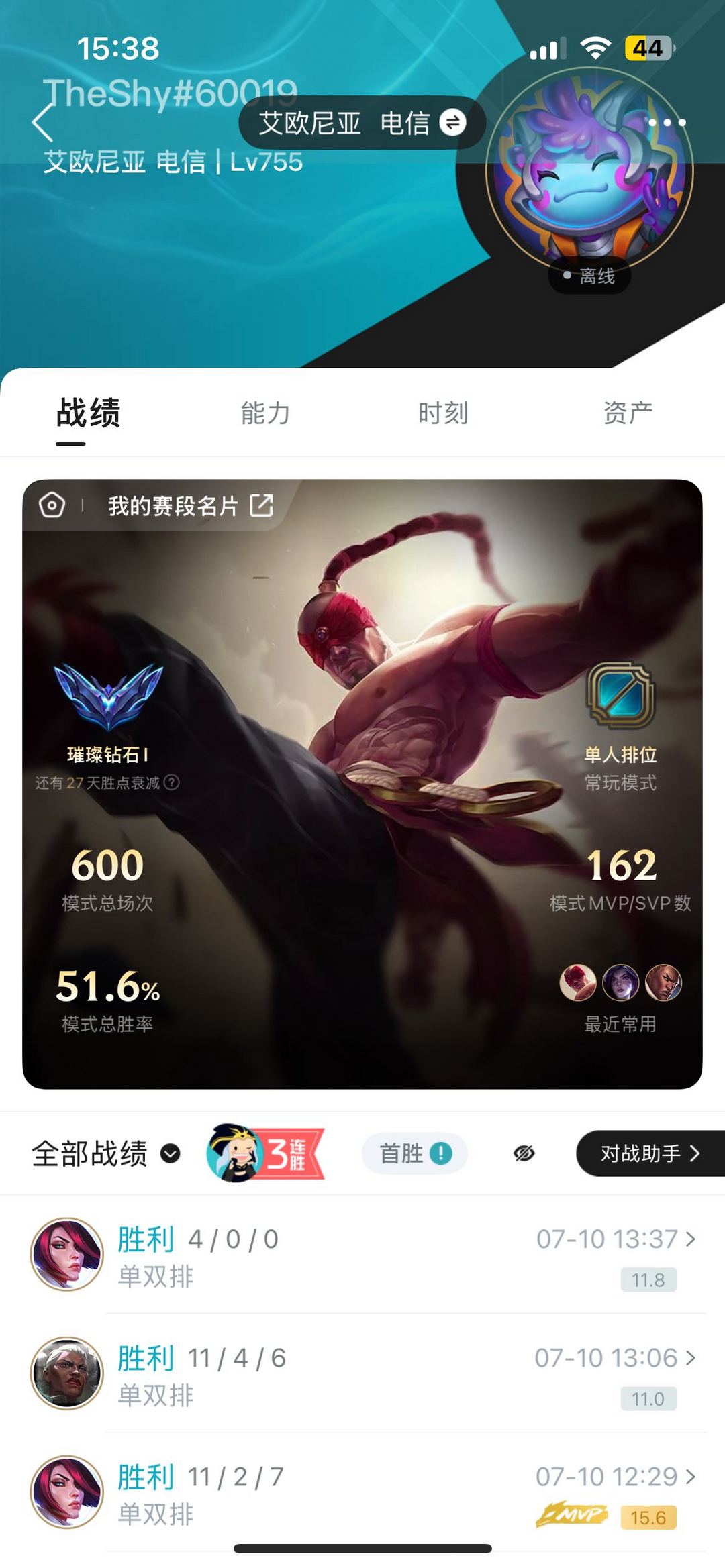Open the 07-10 13:37 match 4/0/0

[362, 1254]
